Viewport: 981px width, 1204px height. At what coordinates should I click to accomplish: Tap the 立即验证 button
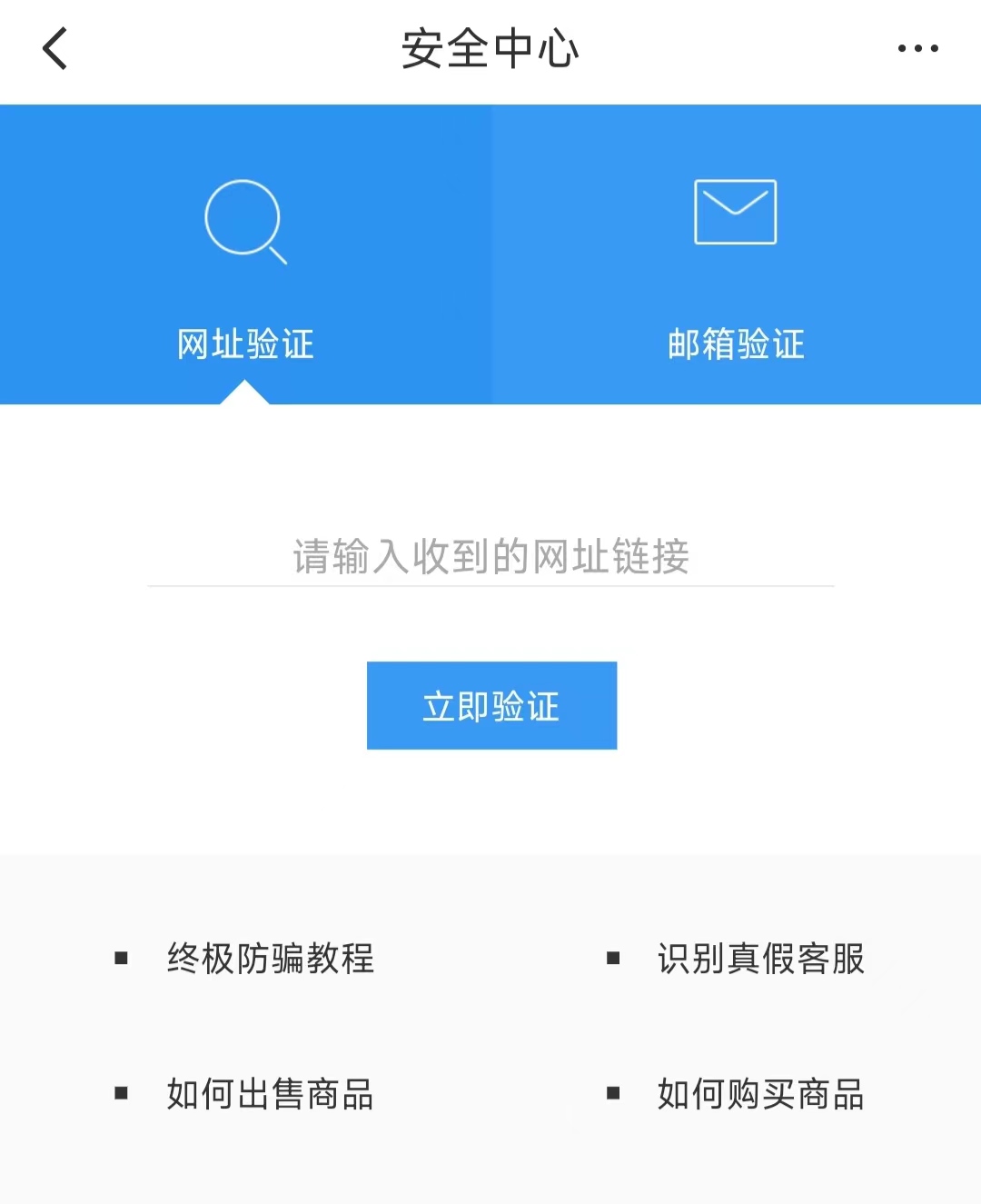(x=491, y=706)
